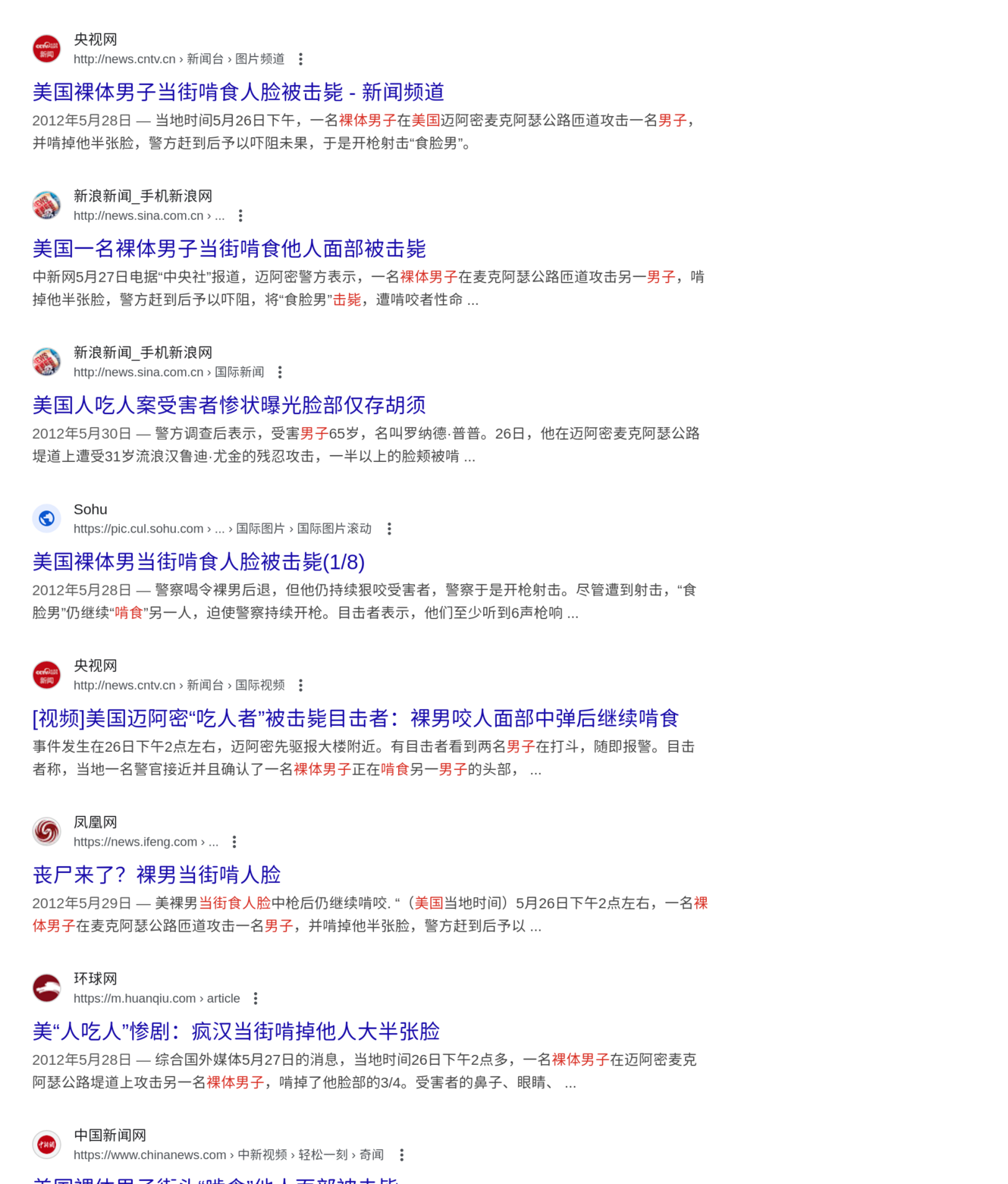Screen dimensions: 1008x1184
Task: Open the 环球网 result 美“人吃人”惨剧
Action: coord(236,1032)
